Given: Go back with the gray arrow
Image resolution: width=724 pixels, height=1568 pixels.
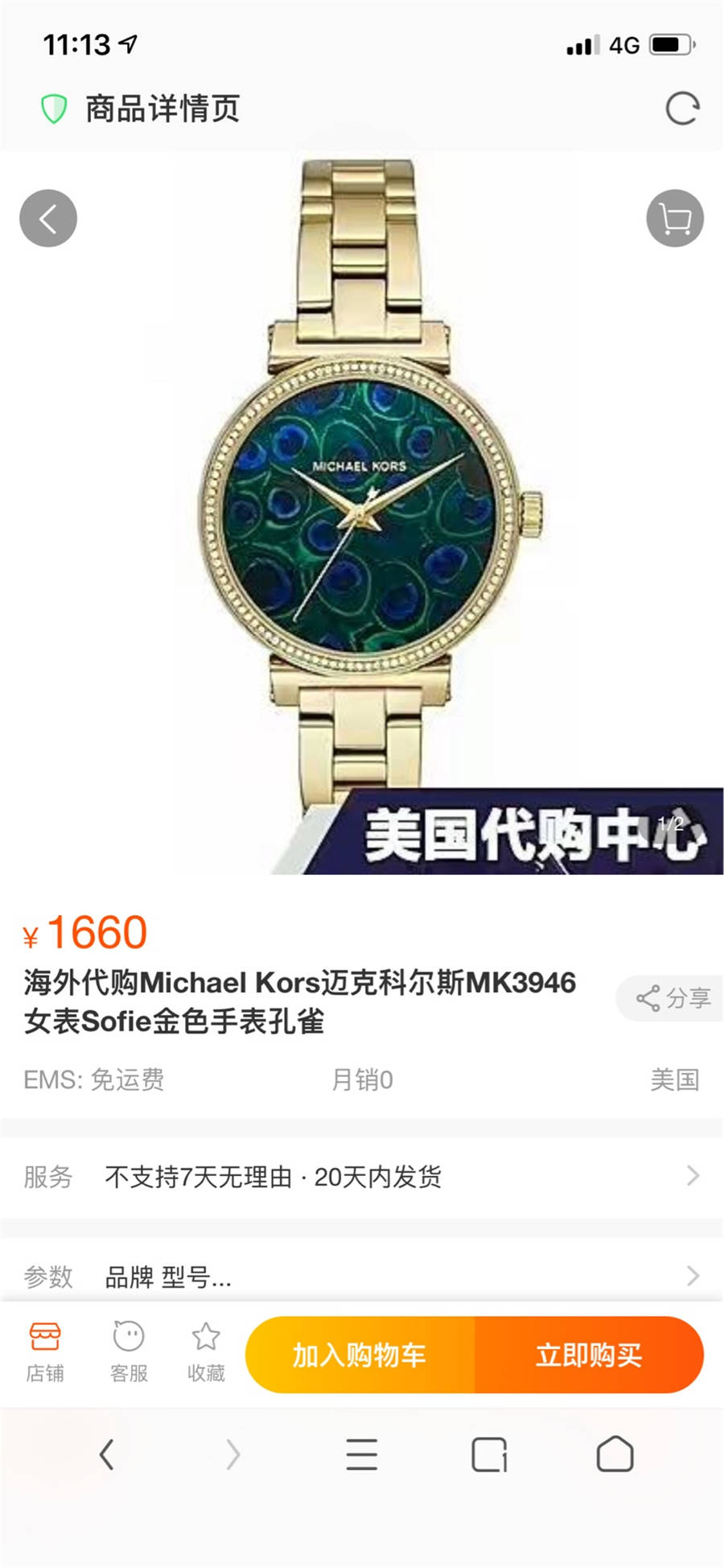Looking at the screenshot, I should (48, 218).
